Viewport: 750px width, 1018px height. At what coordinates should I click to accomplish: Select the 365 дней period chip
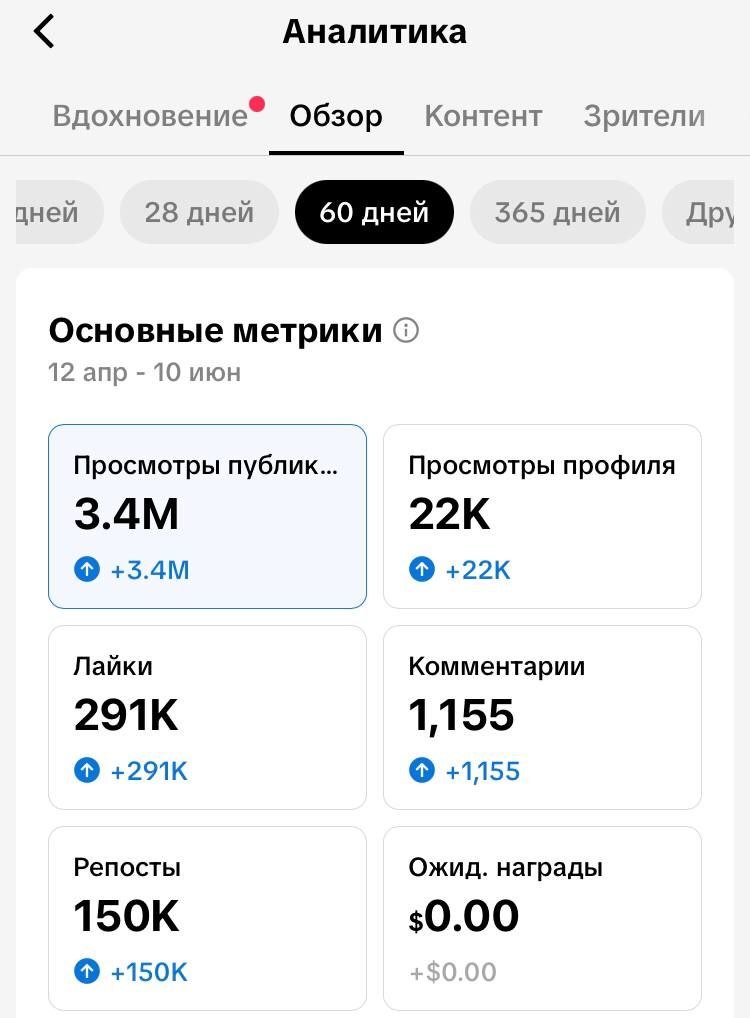557,212
